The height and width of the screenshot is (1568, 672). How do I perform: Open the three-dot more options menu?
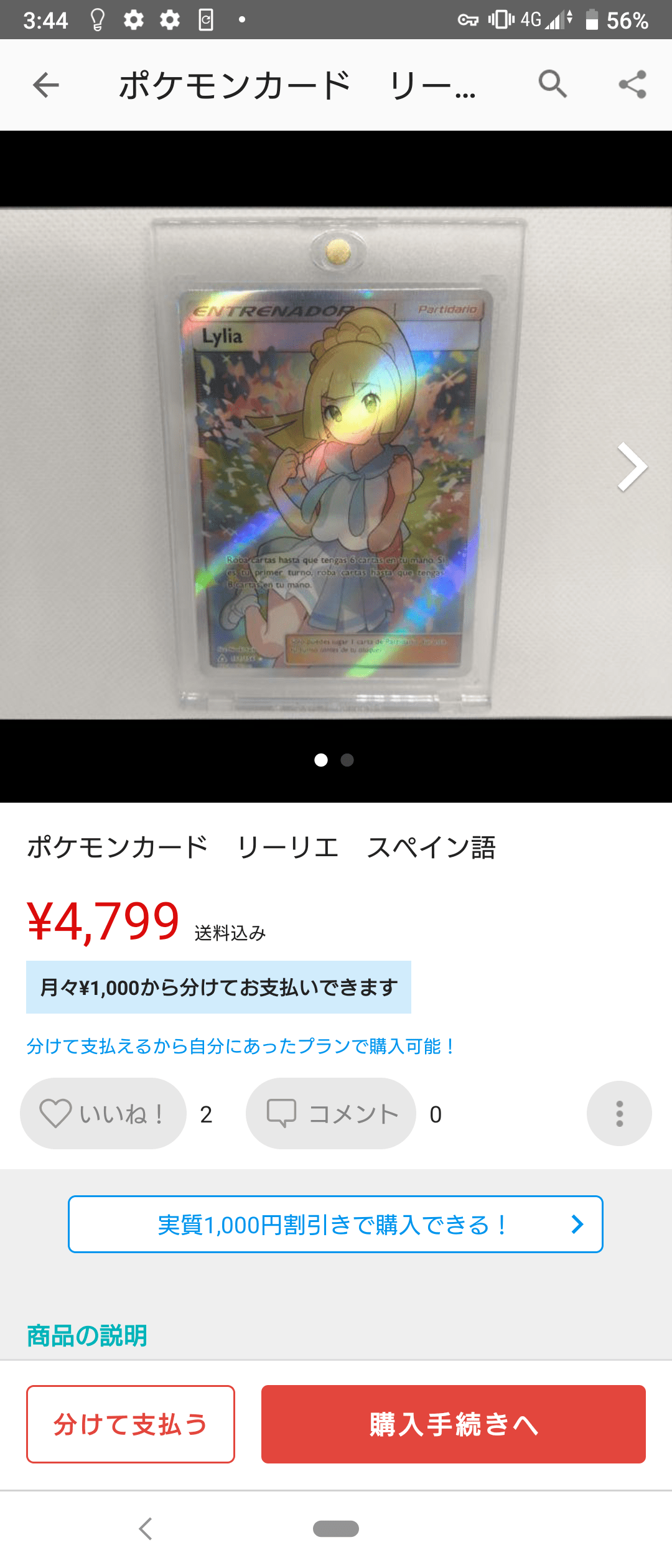619,1114
